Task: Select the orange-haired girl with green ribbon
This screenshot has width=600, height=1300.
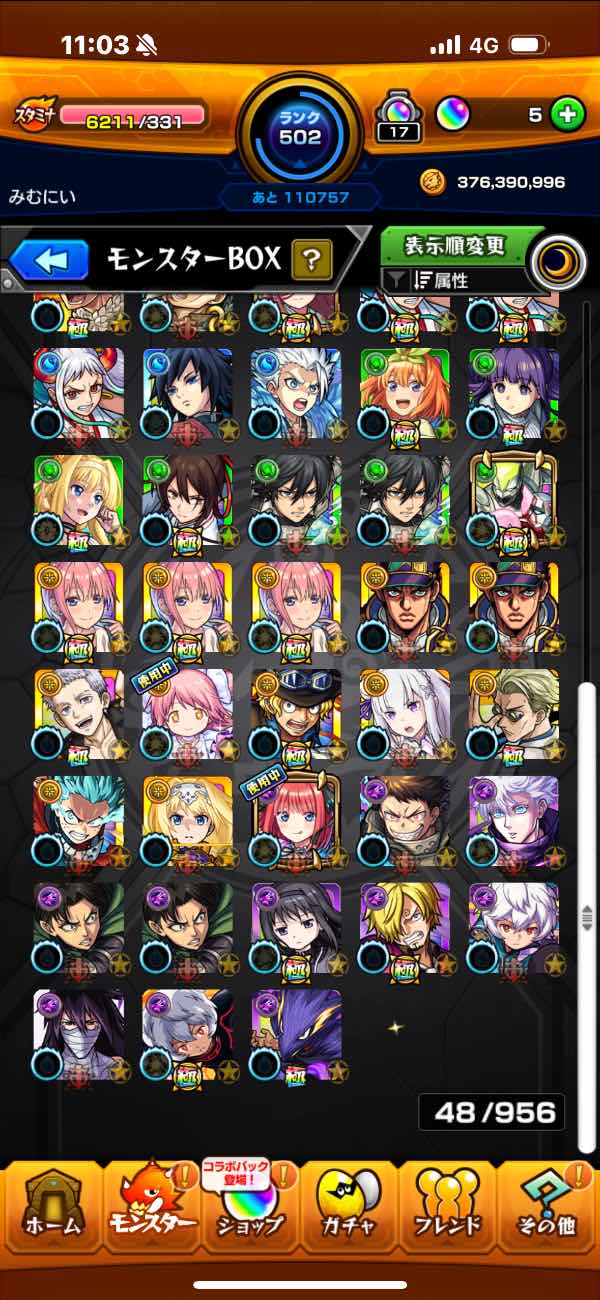Action: [x=404, y=393]
